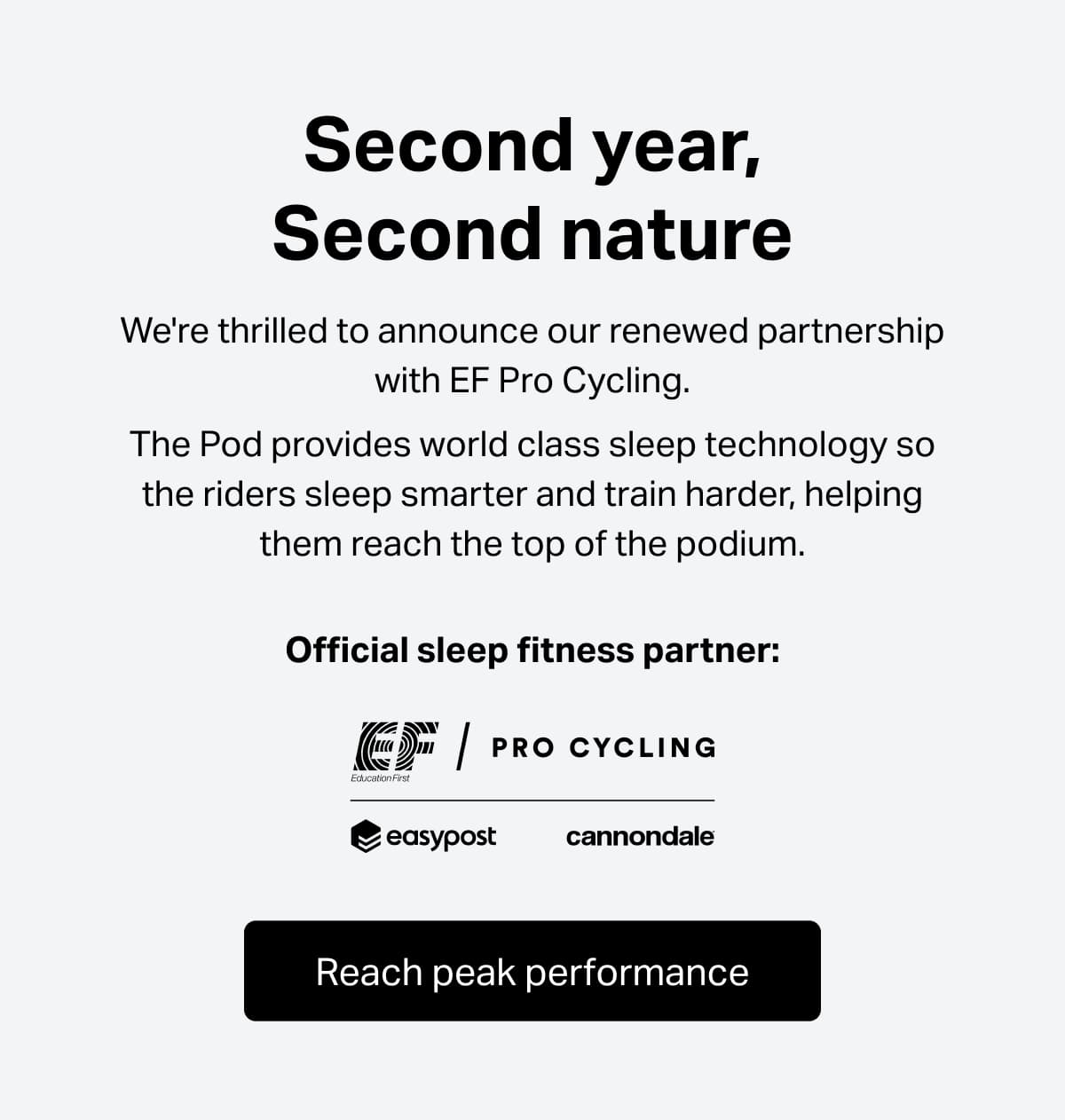Open the PRO CYCLING wordmark link
The image size is (1065, 1120).
(602, 746)
